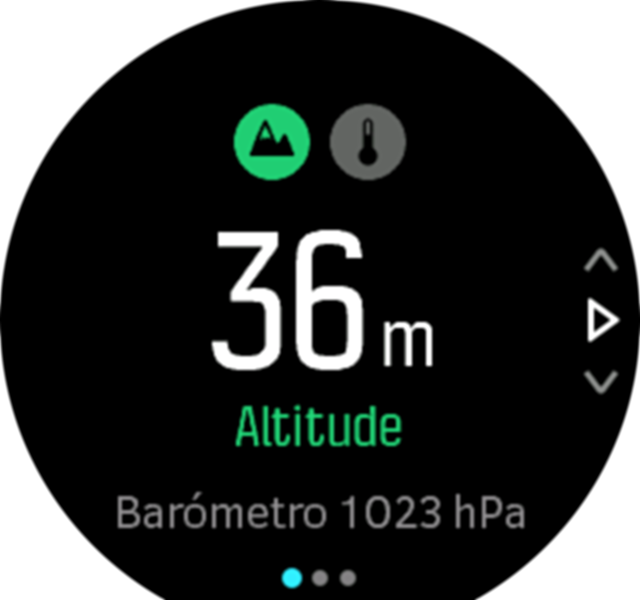Viewport: 640px width, 600px height.
Task: Tap the page indicator dots
Action: click(320, 577)
